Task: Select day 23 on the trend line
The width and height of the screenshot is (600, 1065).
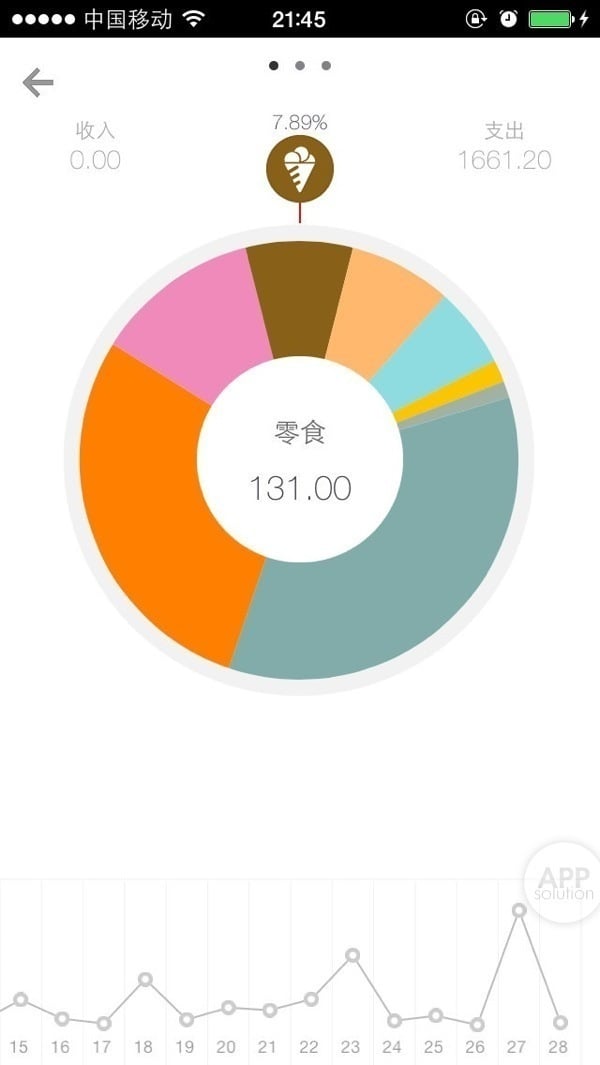Action: click(352, 955)
